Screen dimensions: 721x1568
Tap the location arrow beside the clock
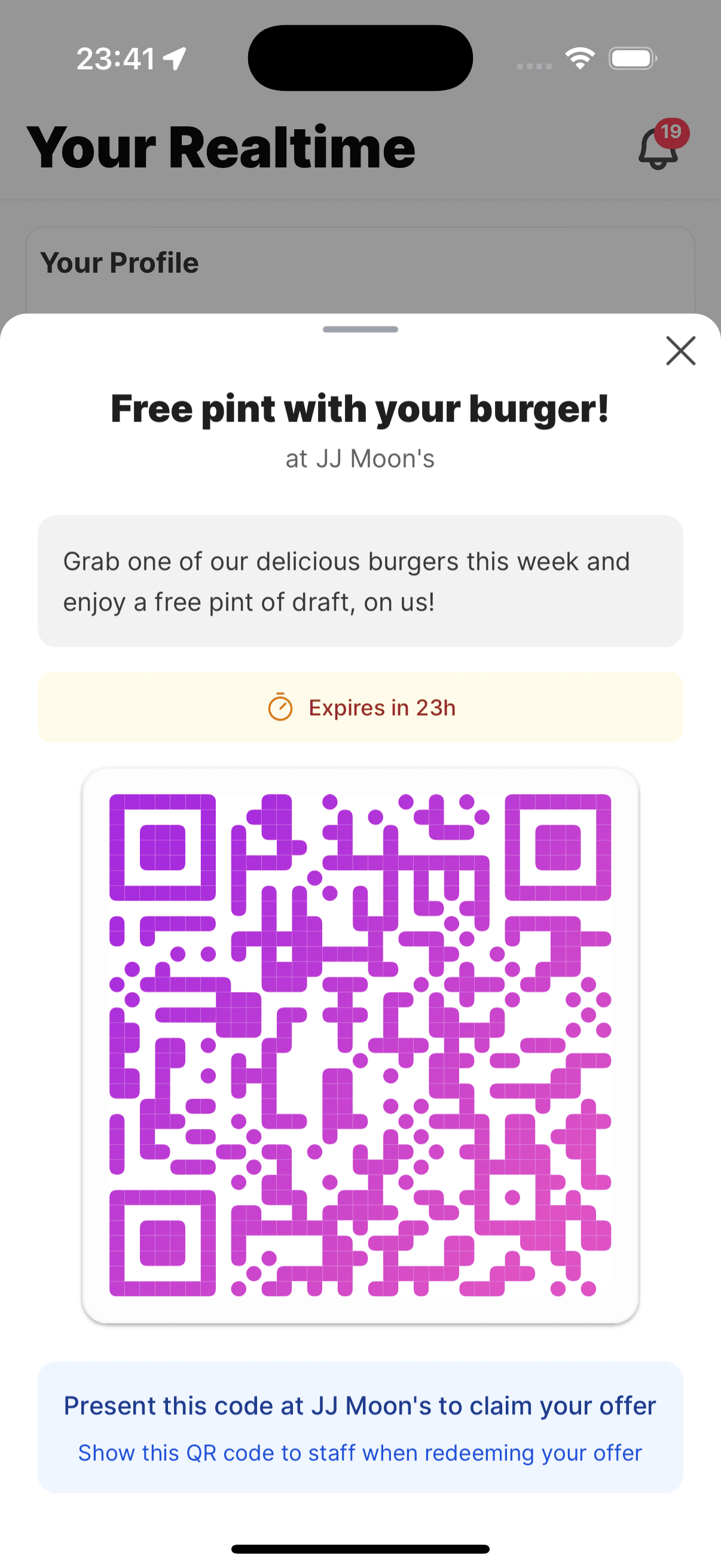pos(173,58)
